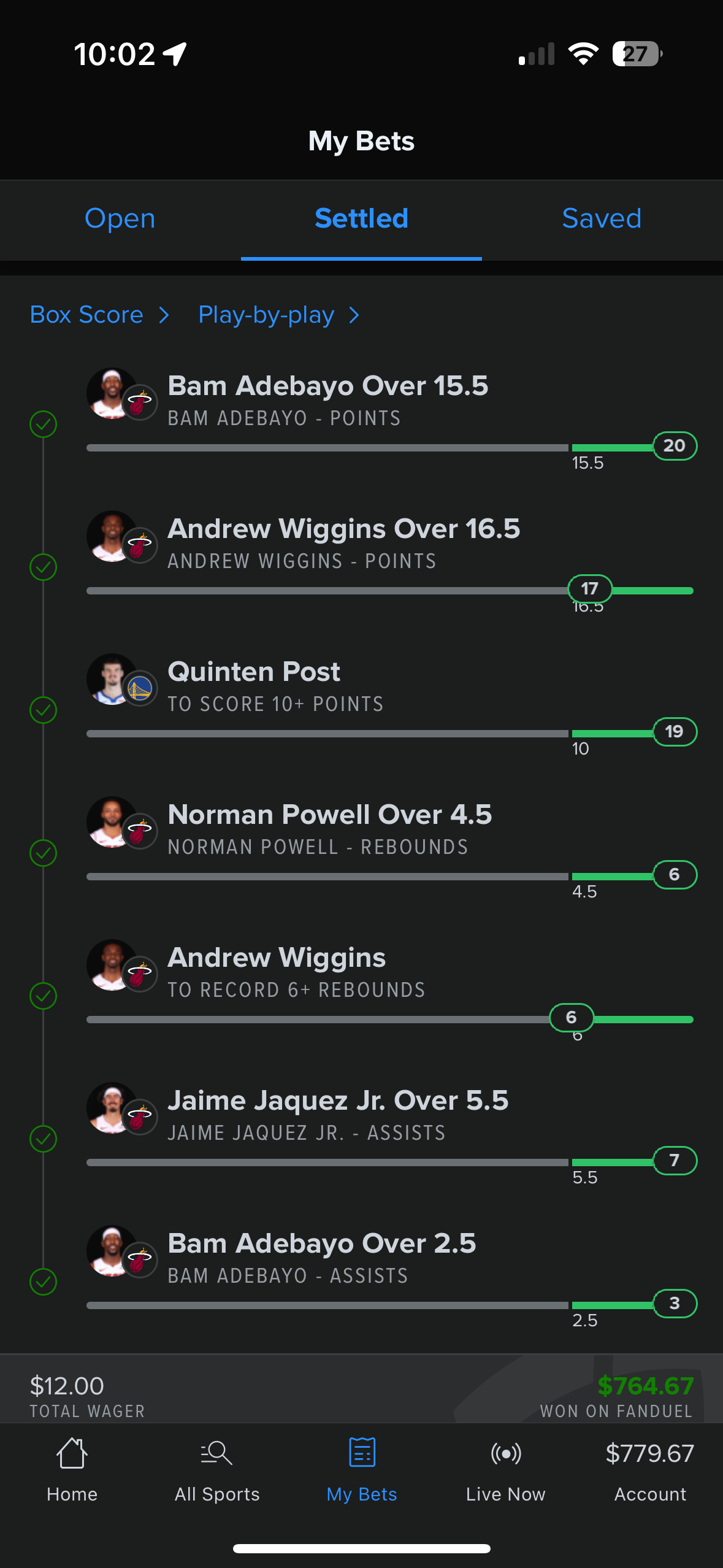The width and height of the screenshot is (723, 1568).
Task: Select the Settled tab
Action: click(361, 219)
